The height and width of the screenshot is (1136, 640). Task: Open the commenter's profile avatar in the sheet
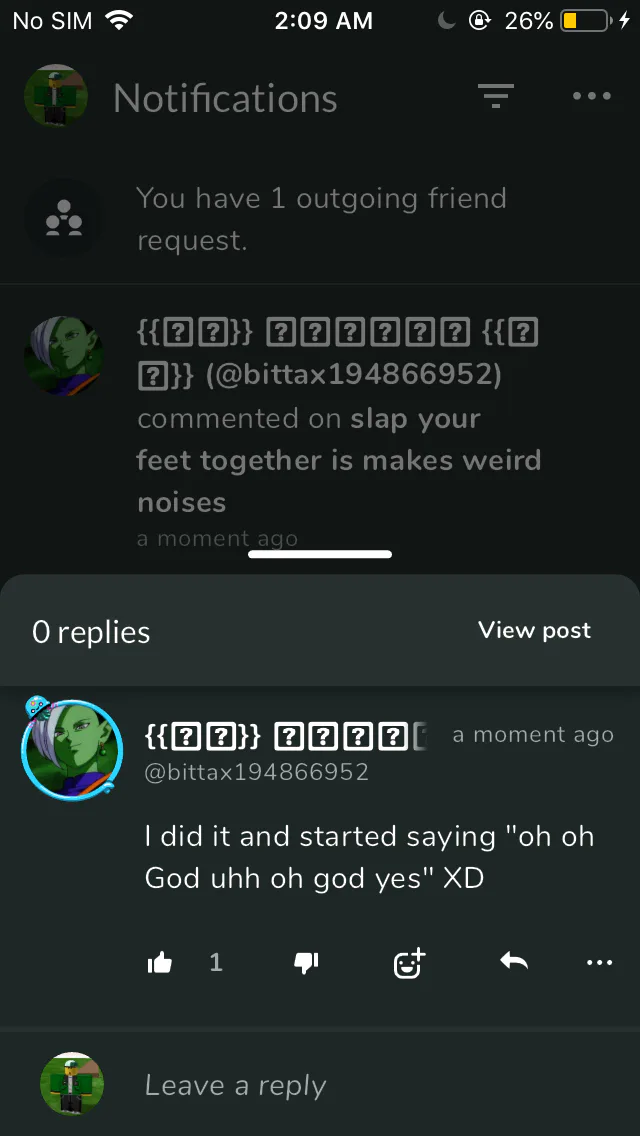coord(71,749)
